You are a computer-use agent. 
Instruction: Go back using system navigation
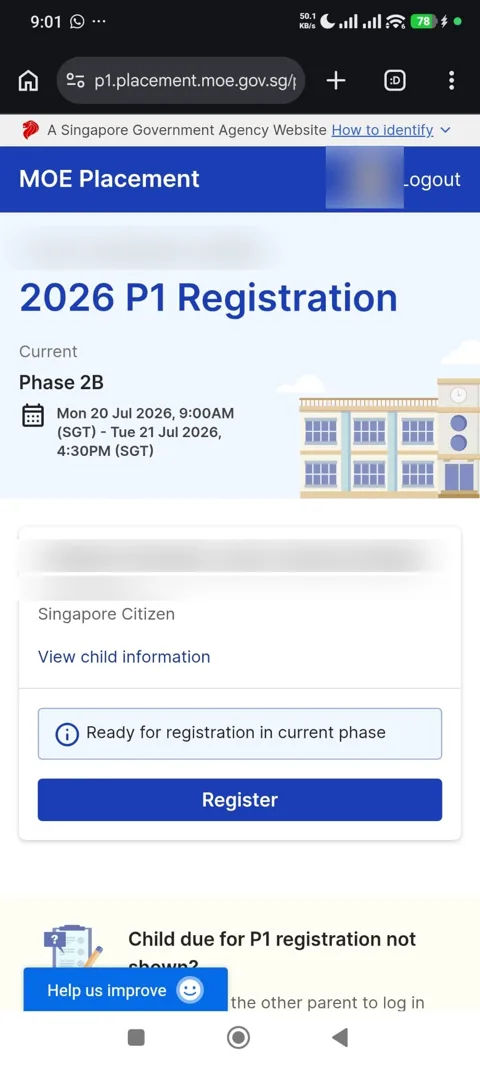340,1037
